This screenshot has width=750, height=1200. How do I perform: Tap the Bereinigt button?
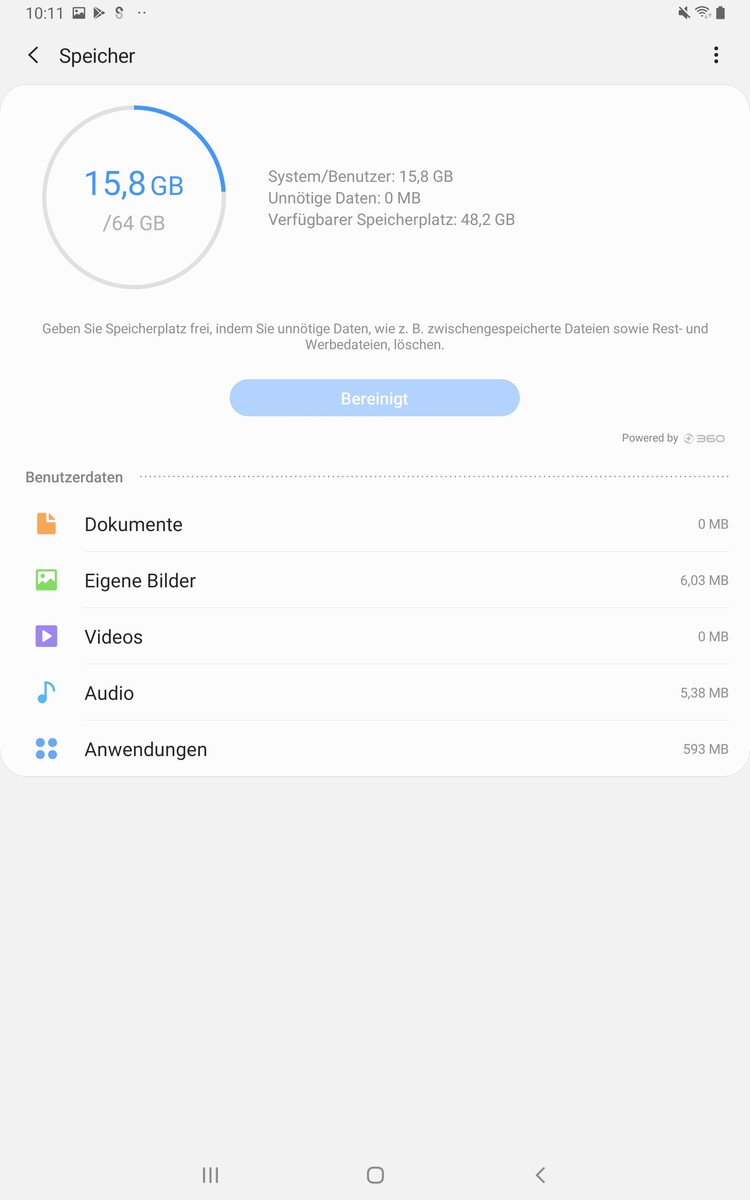click(x=374, y=398)
